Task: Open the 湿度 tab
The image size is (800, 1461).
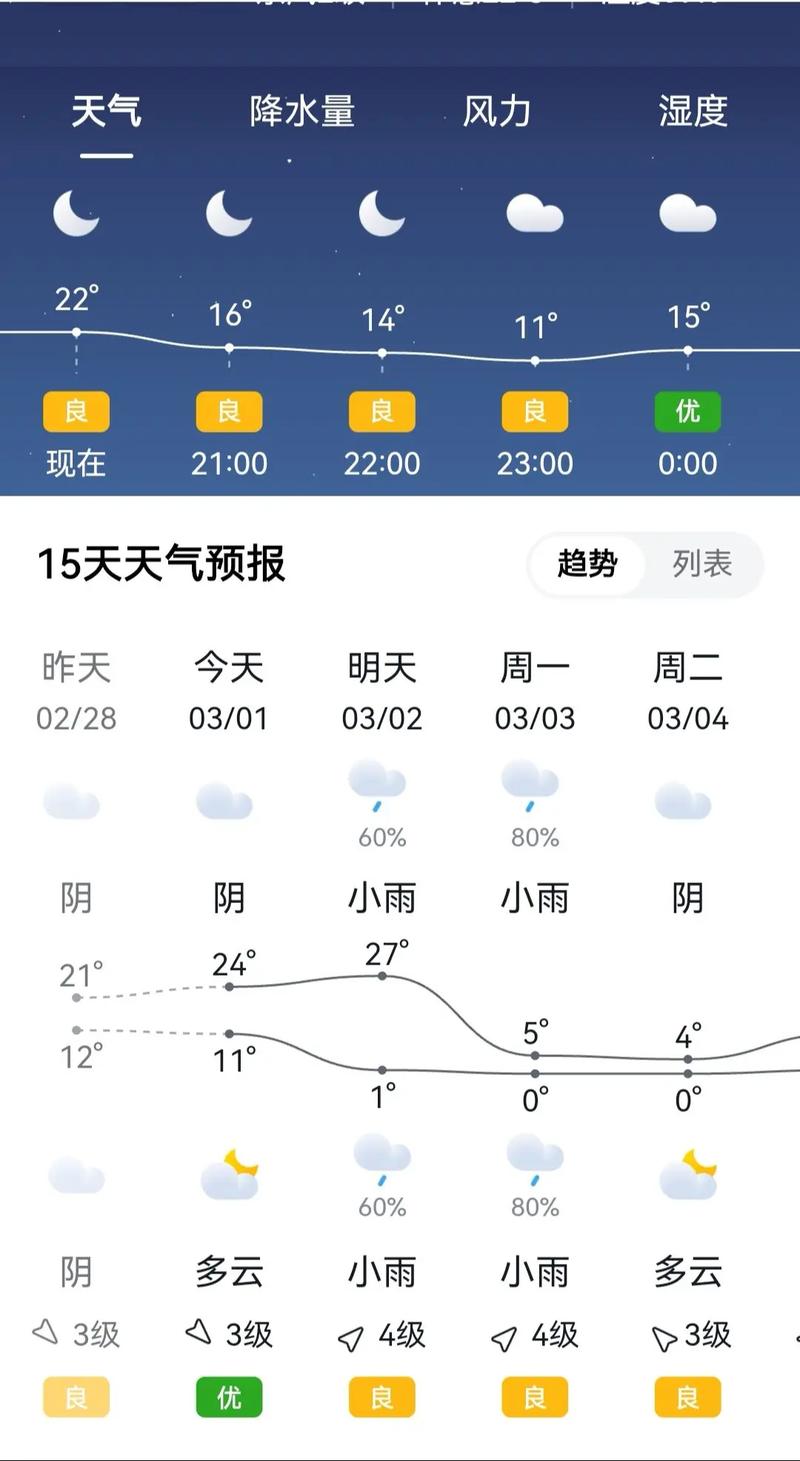Action: point(692,113)
